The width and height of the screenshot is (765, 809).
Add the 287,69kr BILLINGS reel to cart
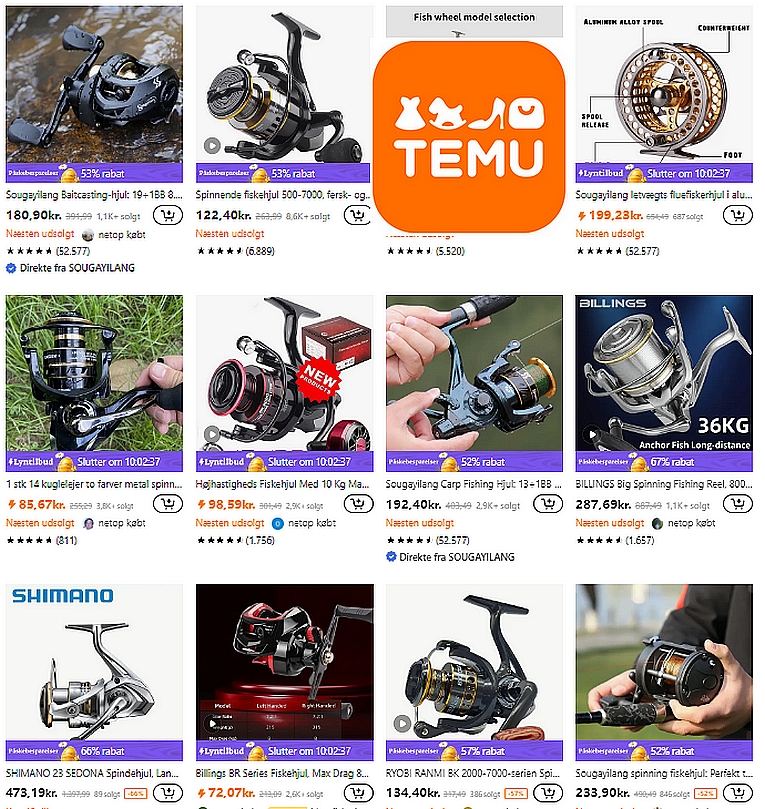737,503
